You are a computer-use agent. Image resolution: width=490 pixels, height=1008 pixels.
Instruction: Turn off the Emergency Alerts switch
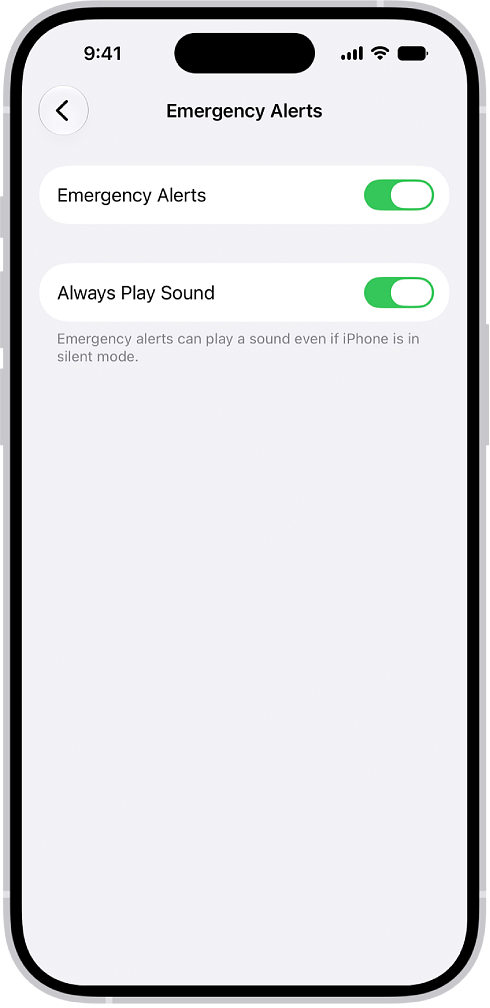(399, 195)
